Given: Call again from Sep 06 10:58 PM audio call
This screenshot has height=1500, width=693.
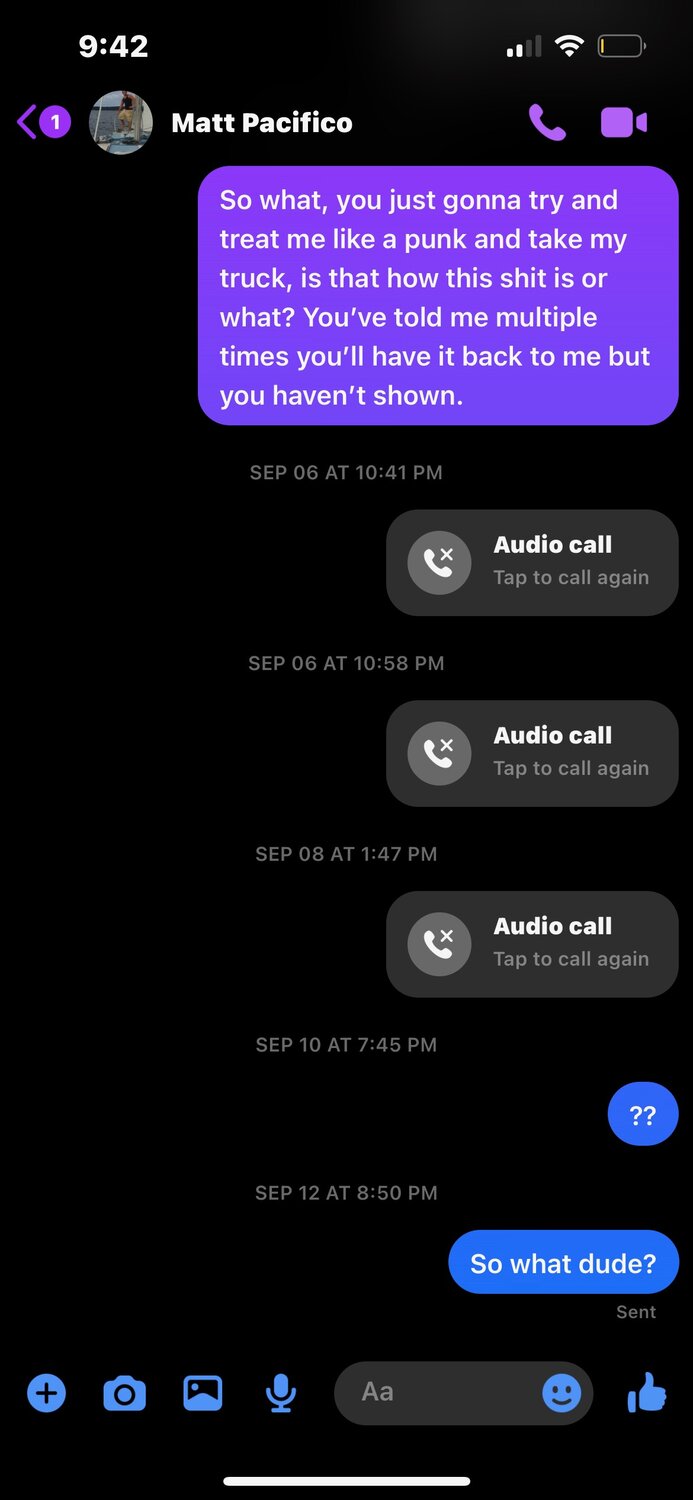Looking at the screenshot, I should (x=532, y=753).
